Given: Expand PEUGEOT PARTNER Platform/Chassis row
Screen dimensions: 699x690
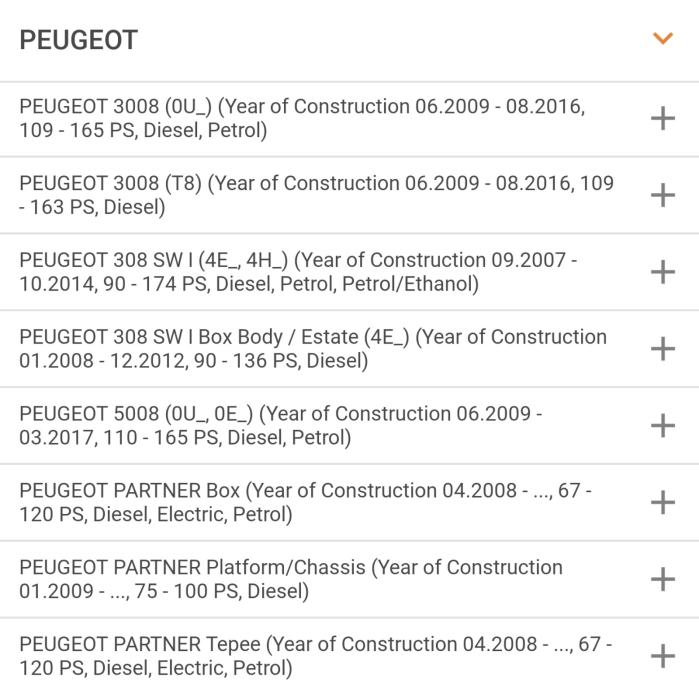Looking at the screenshot, I should click(662, 580).
